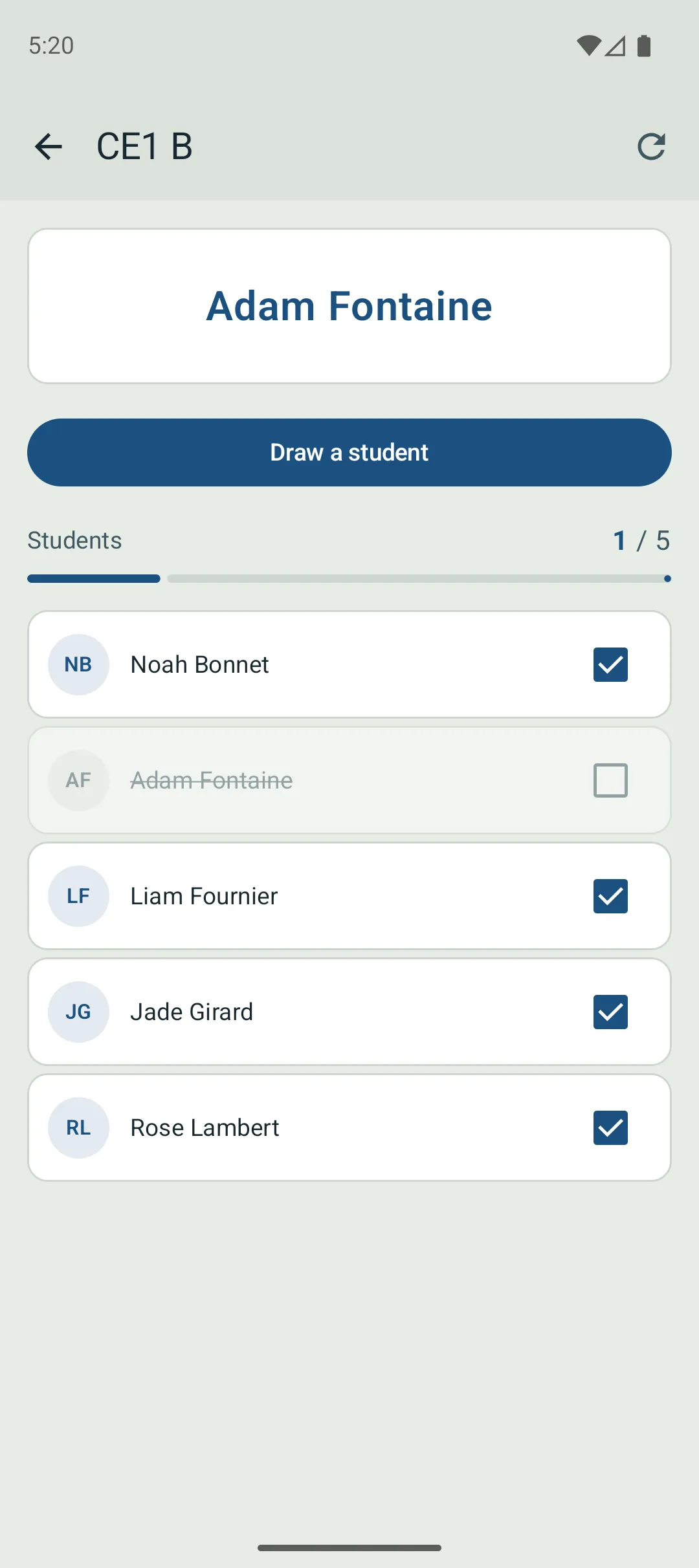Tap Liam Fournier's LF avatar circle
Image resolution: width=699 pixels, height=1568 pixels.
(78, 896)
